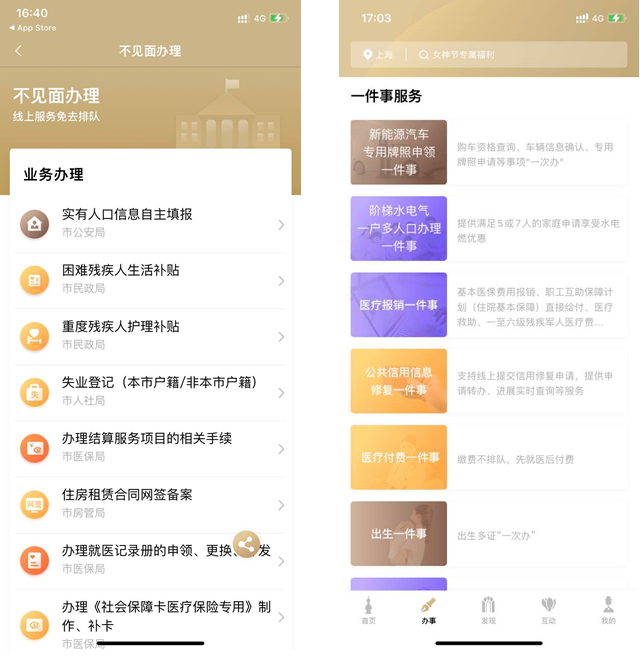Open 公共信用信息修复一件事 card
Screen dimensions: 640x664
point(399,381)
